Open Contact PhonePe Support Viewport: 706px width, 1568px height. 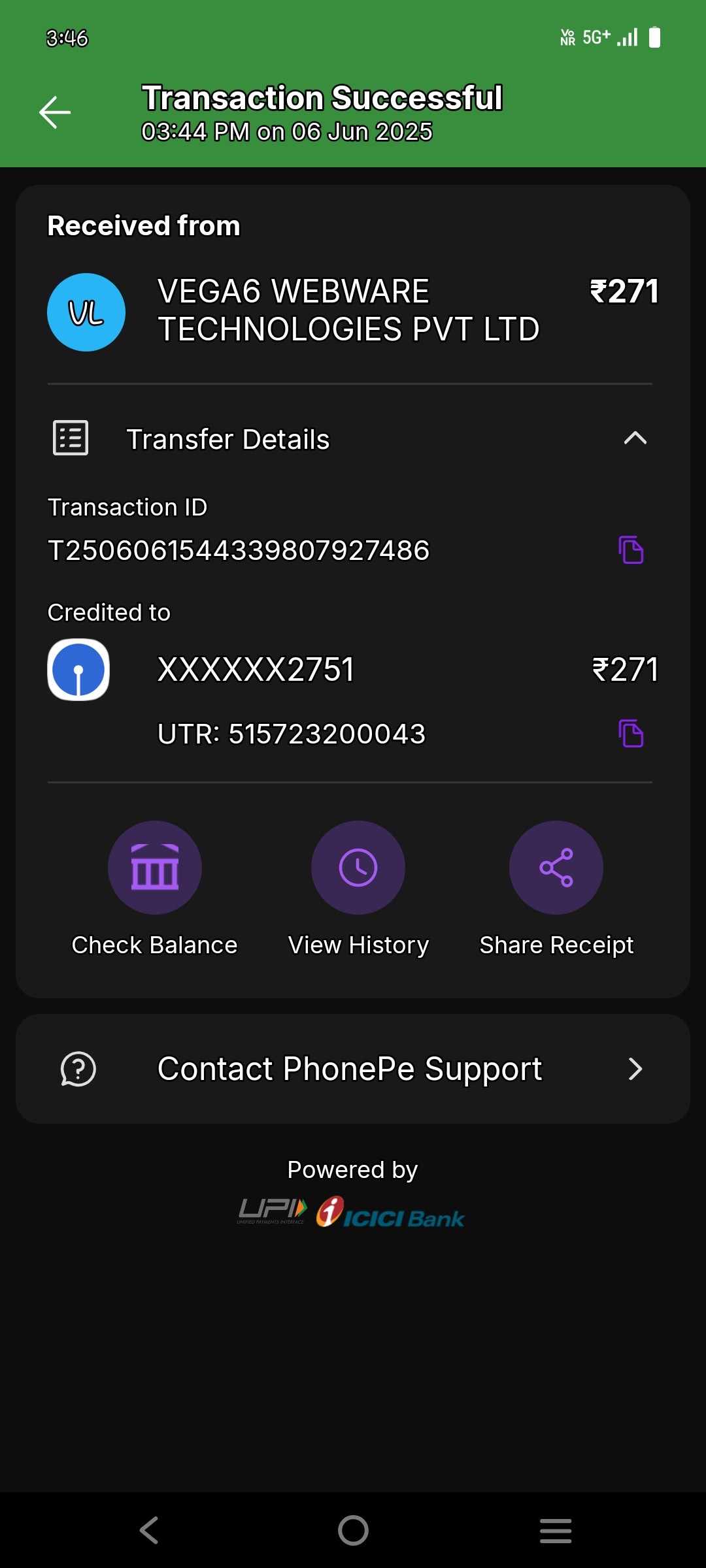click(353, 1069)
